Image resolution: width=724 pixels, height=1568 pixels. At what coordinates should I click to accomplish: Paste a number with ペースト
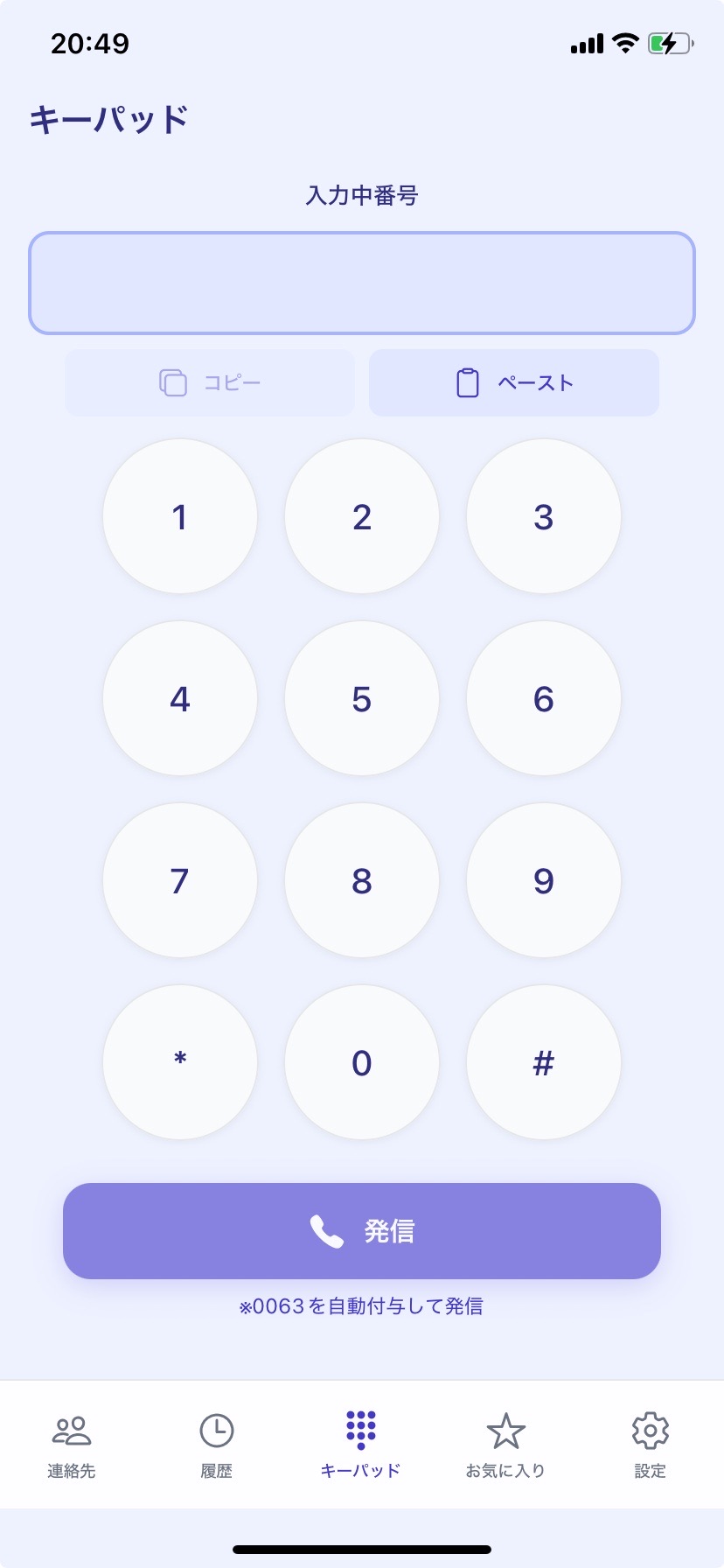[x=514, y=382]
